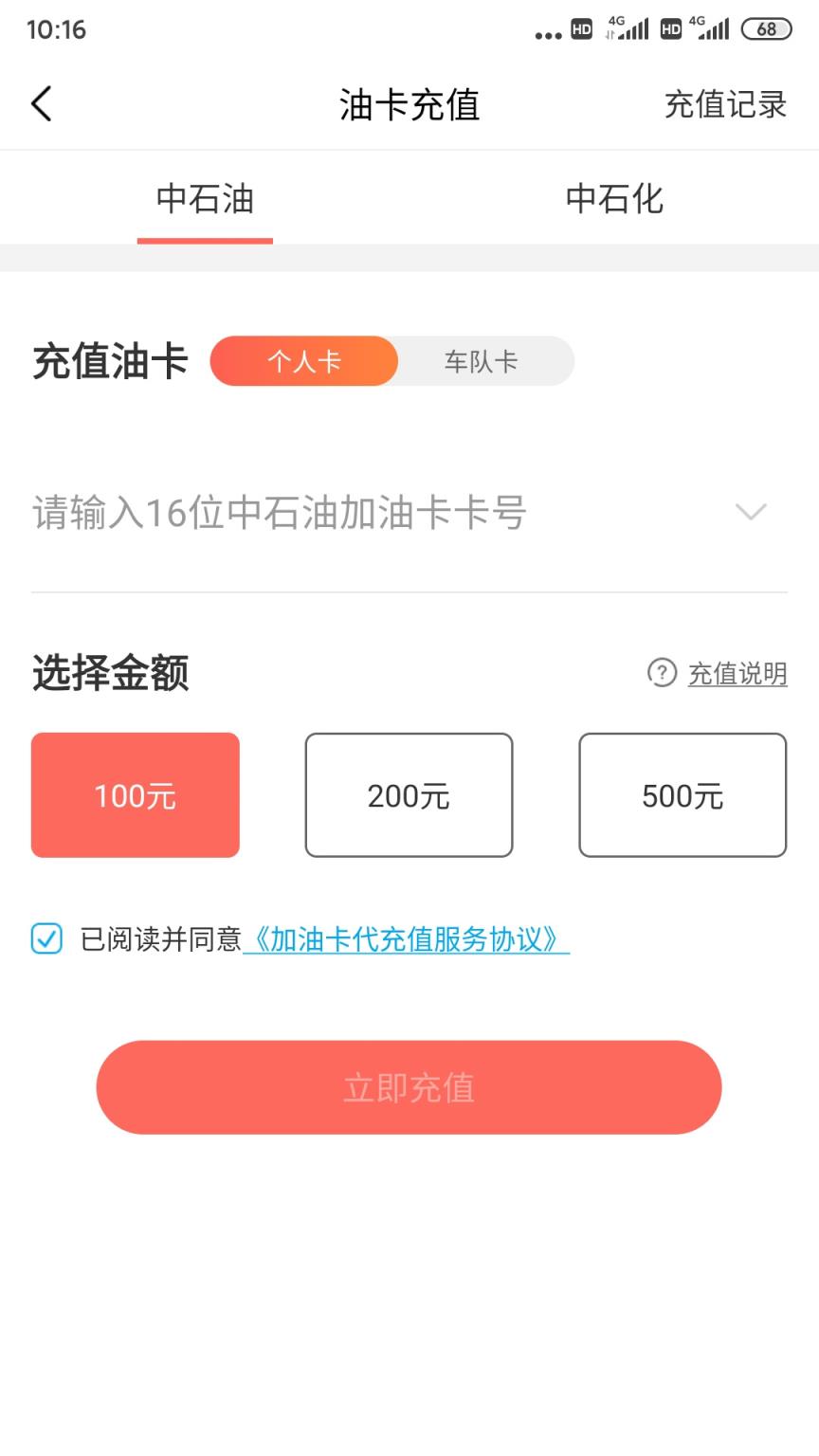The width and height of the screenshot is (819, 1456).
Task: Tap the first 4G signal icon
Action: click(627, 29)
